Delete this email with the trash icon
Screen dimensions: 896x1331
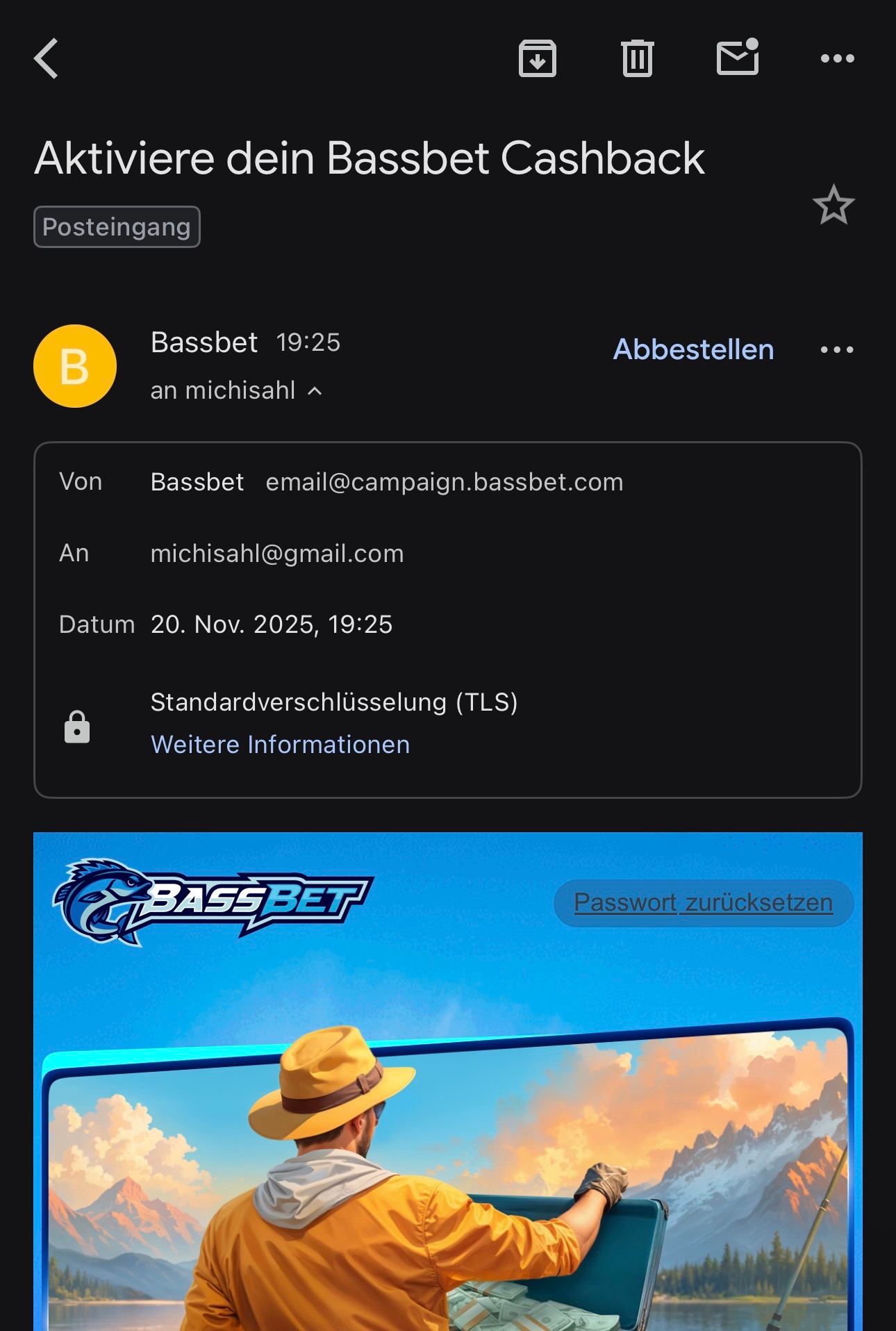coord(637,58)
